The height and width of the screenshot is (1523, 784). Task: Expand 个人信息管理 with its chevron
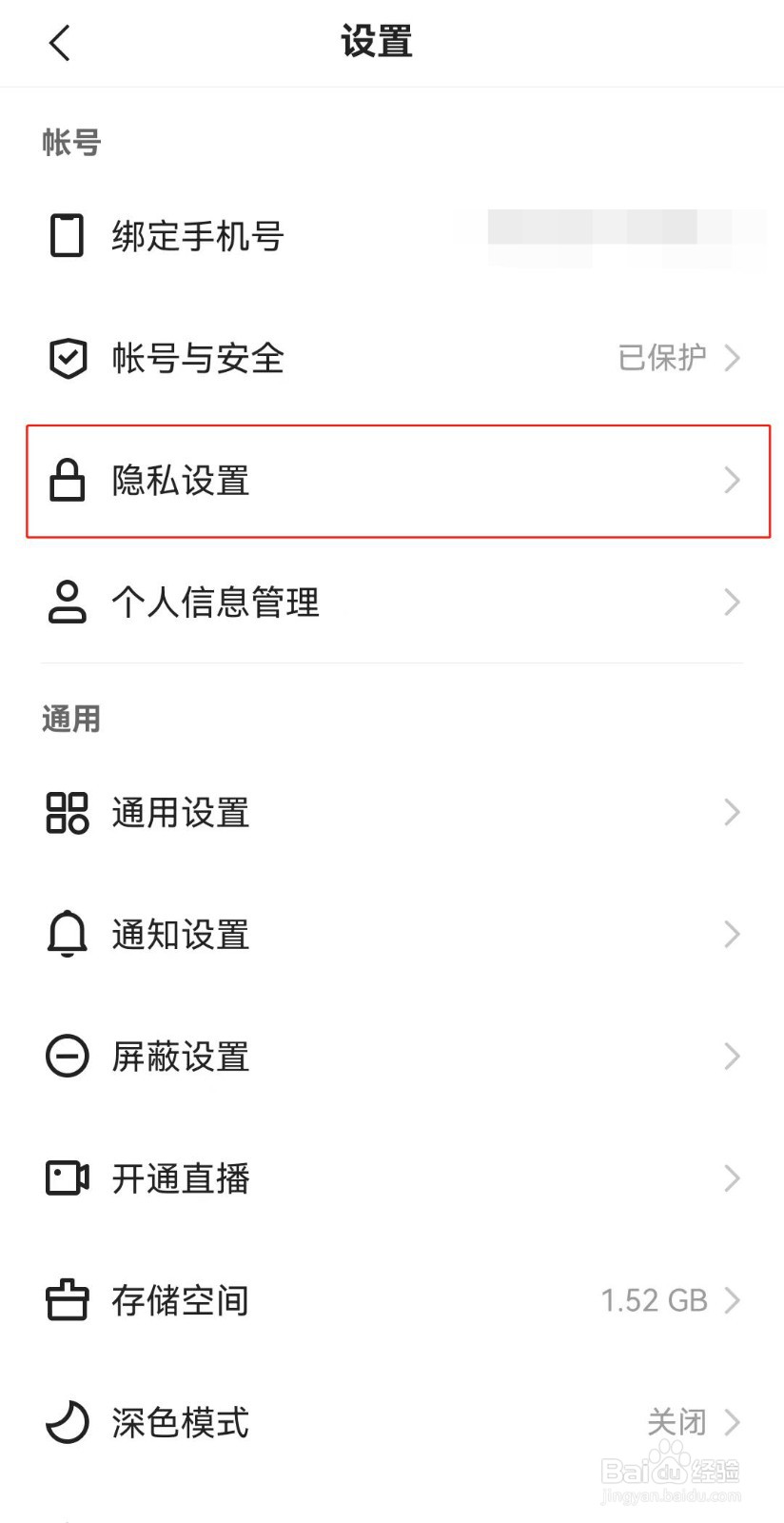[x=731, y=603]
